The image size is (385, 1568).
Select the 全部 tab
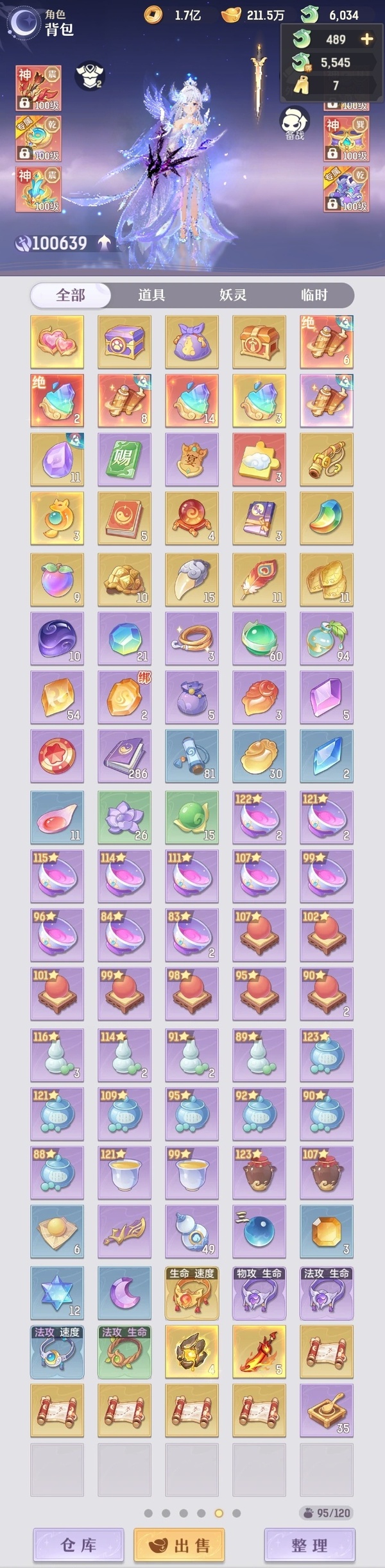(x=71, y=295)
